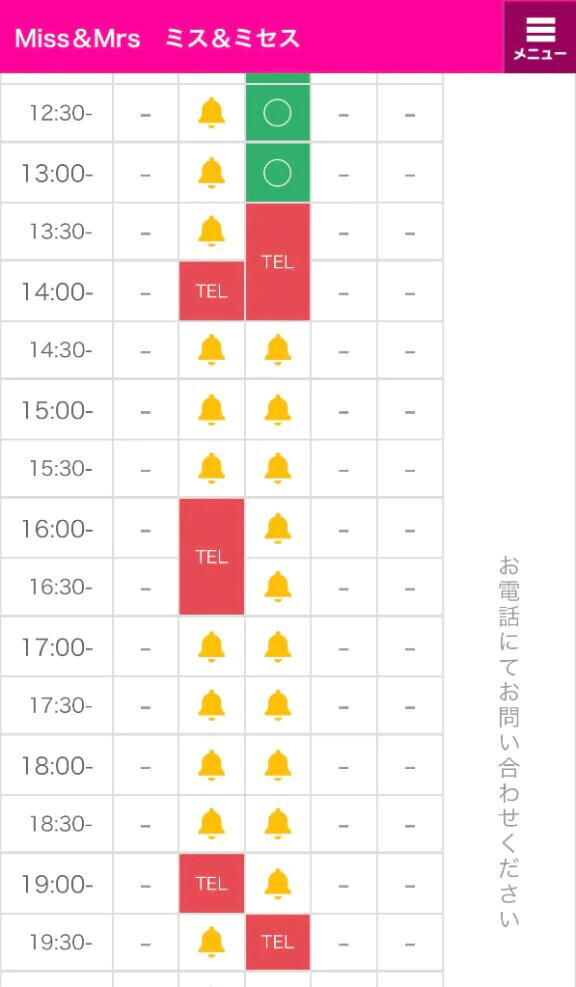Image resolution: width=576 pixels, height=987 pixels.
Task: Tap the bell in the 16:30 row
Action: point(278,586)
